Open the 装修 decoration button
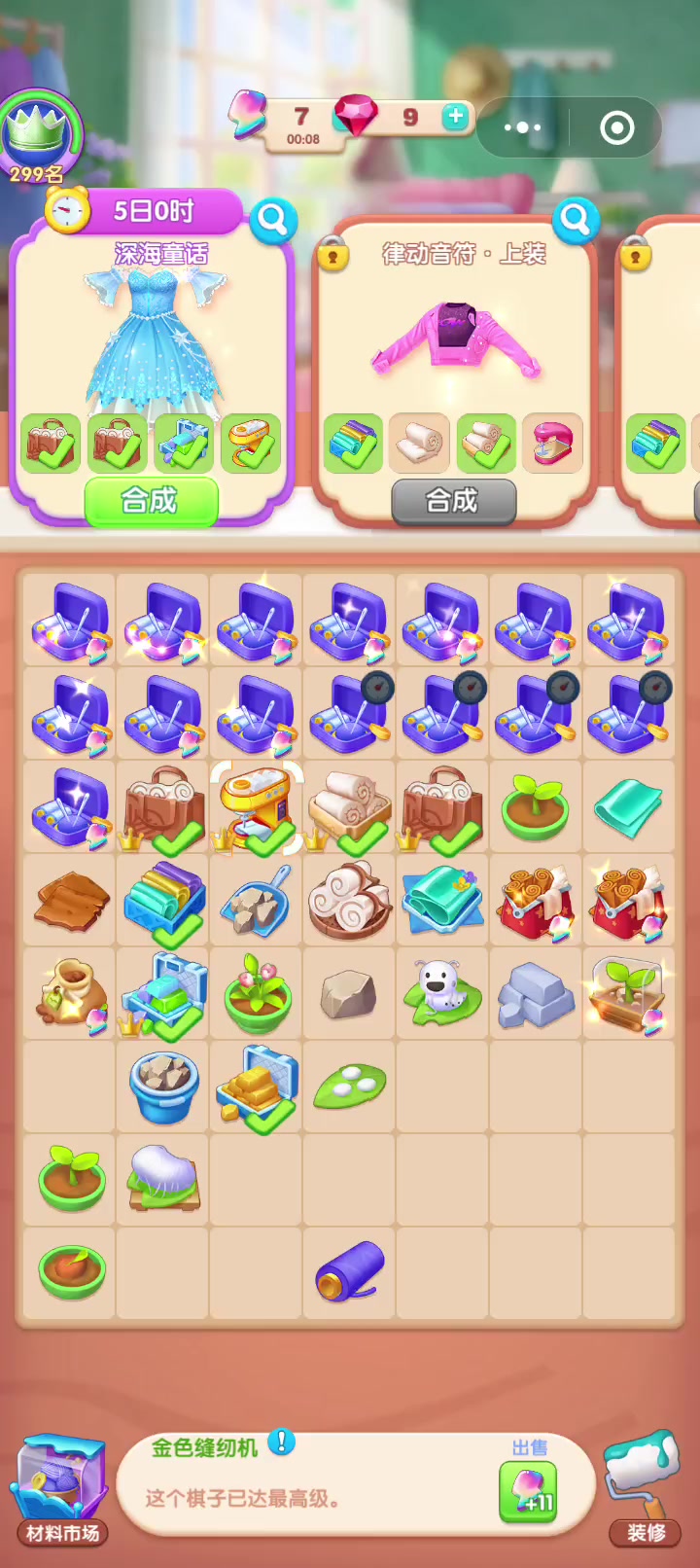 [x=643, y=1488]
